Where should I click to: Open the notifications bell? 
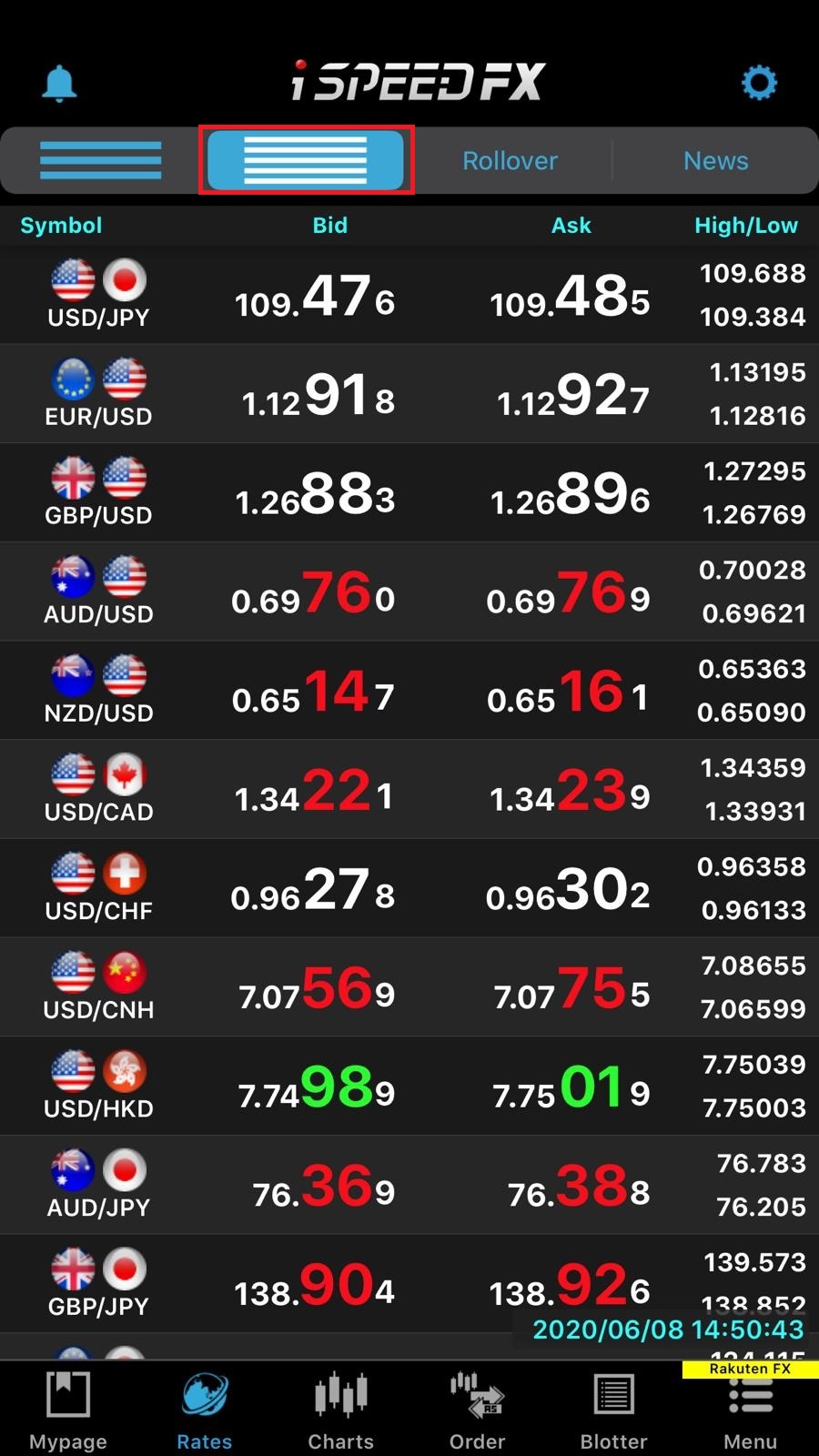click(x=59, y=84)
